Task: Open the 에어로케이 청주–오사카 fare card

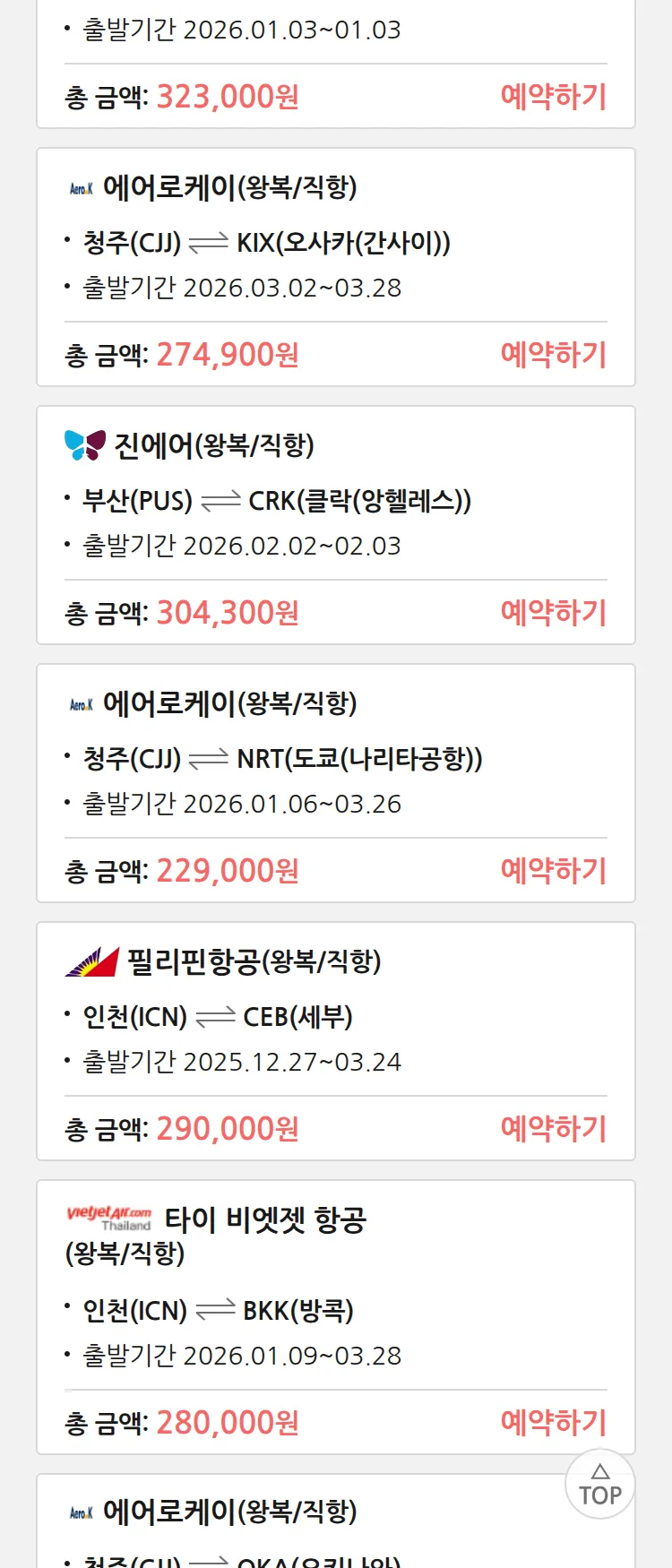Action: [x=335, y=242]
